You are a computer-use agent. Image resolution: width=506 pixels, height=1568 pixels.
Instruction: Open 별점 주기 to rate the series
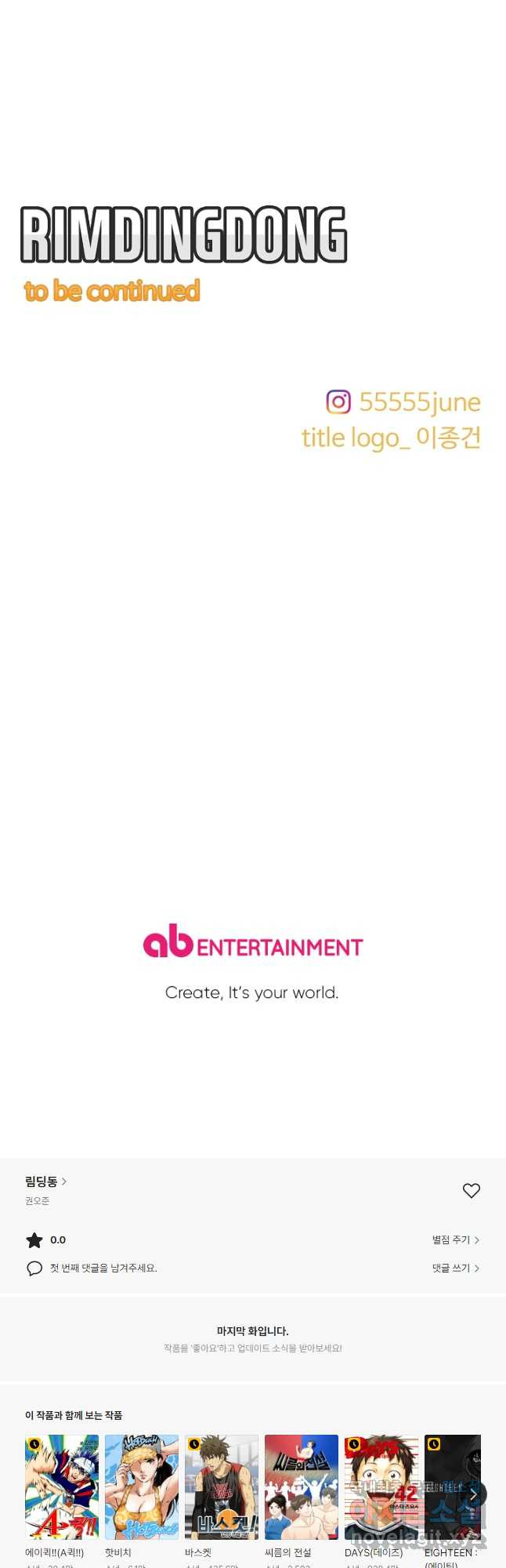tap(455, 1240)
